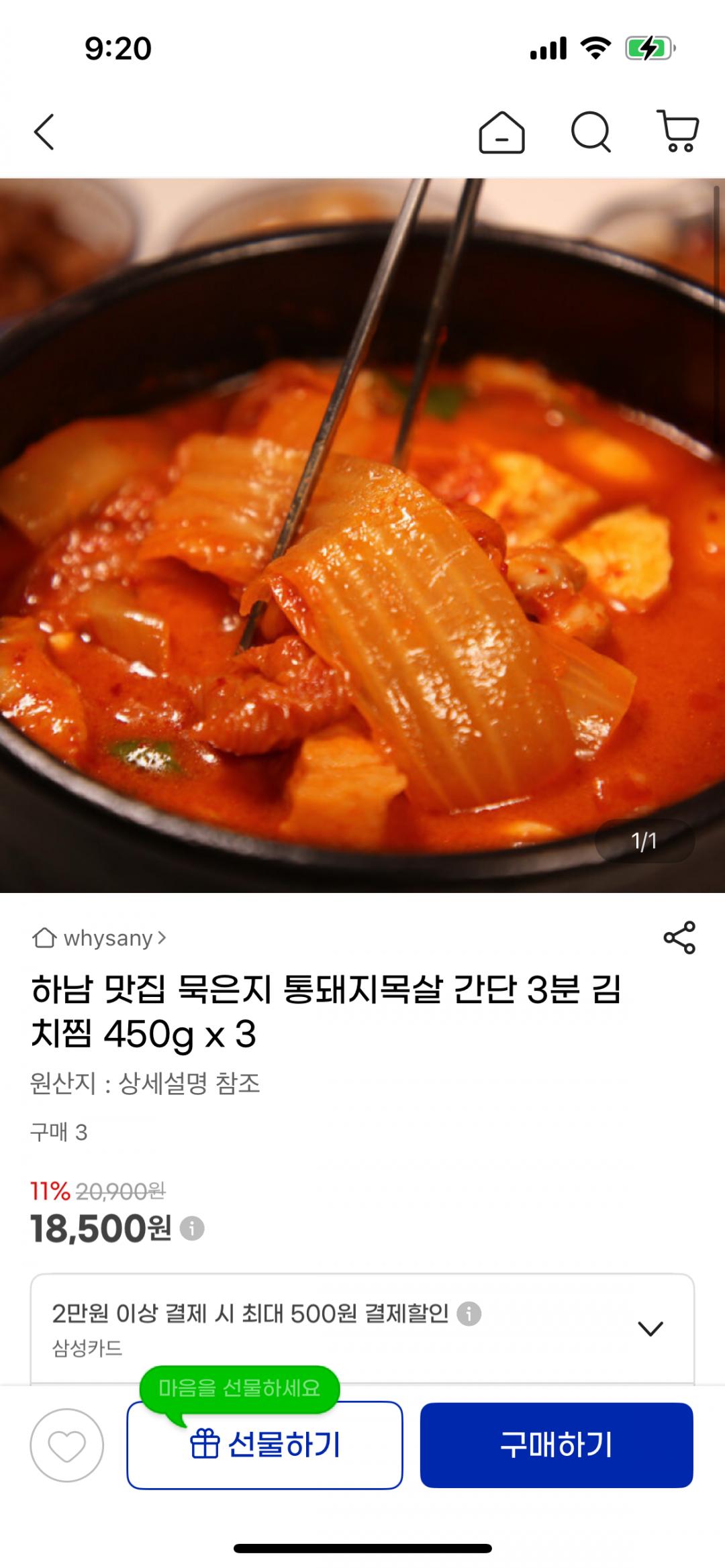Tap the 선물하기 gift button
The image size is (725, 1568).
pos(264,1445)
